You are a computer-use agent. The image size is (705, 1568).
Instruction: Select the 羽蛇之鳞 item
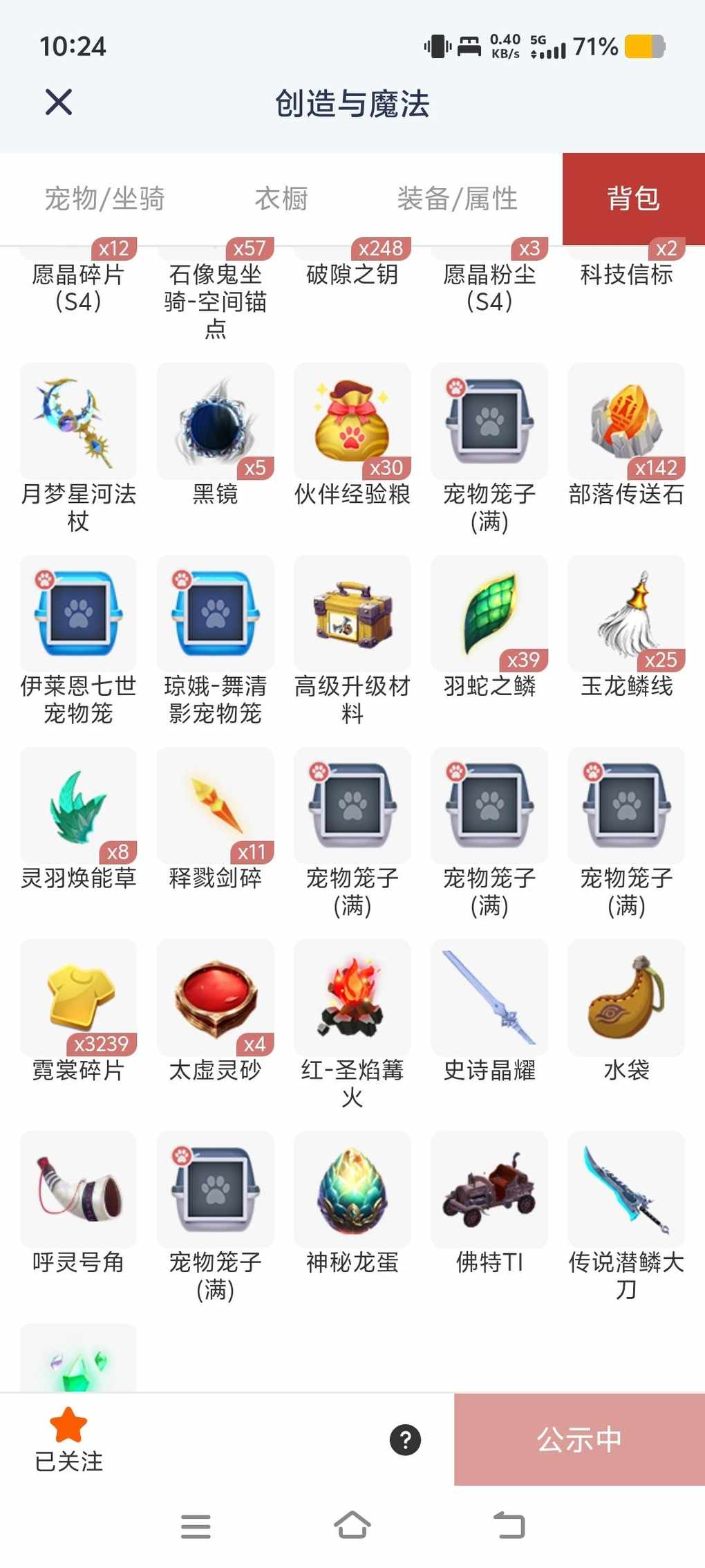[489, 614]
